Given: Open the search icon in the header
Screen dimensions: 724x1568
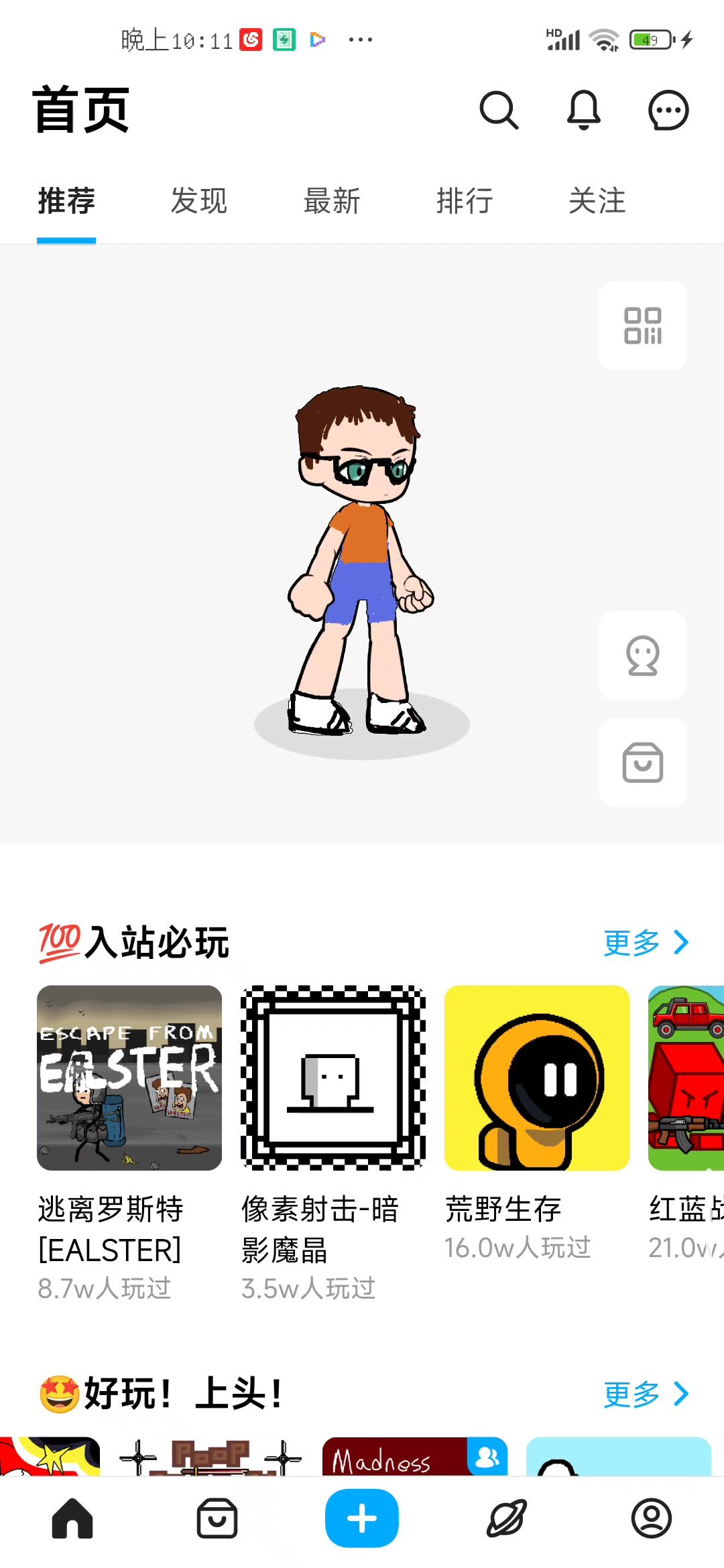Looking at the screenshot, I should pyautogui.click(x=499, y=110).
